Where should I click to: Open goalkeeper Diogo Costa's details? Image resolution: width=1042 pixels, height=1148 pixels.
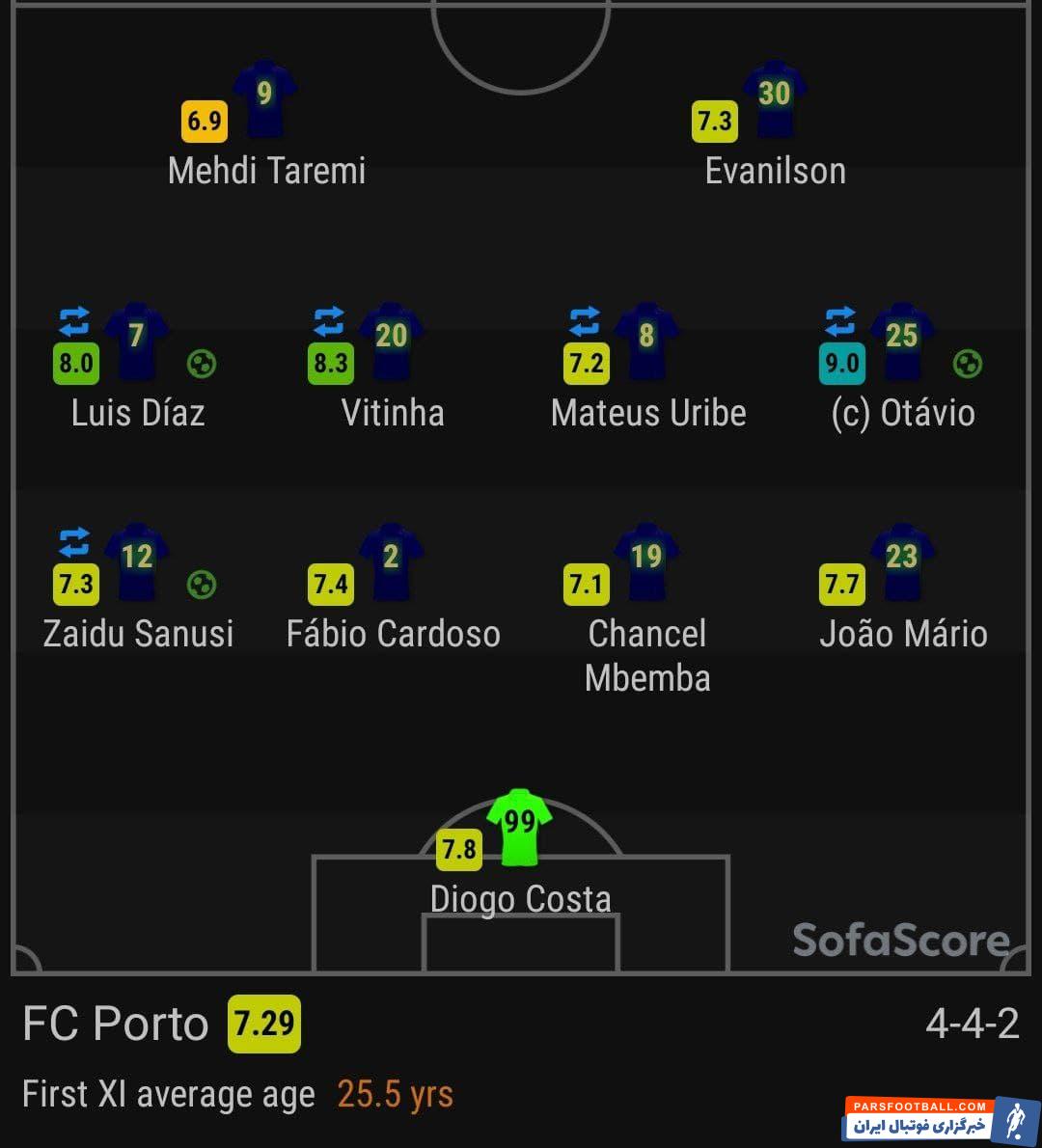pyautogui.click(x=519, y=830)
